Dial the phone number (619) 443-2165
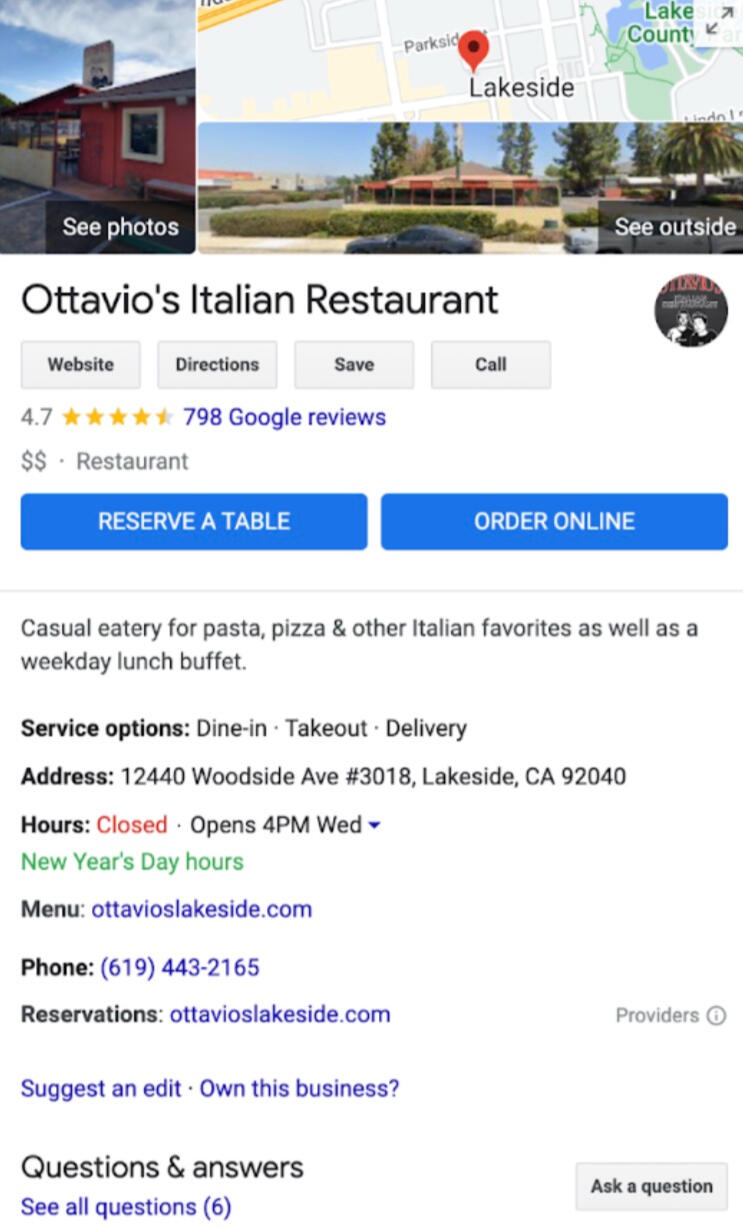Viewport: 743px width, 1229px height. [180, 967]
